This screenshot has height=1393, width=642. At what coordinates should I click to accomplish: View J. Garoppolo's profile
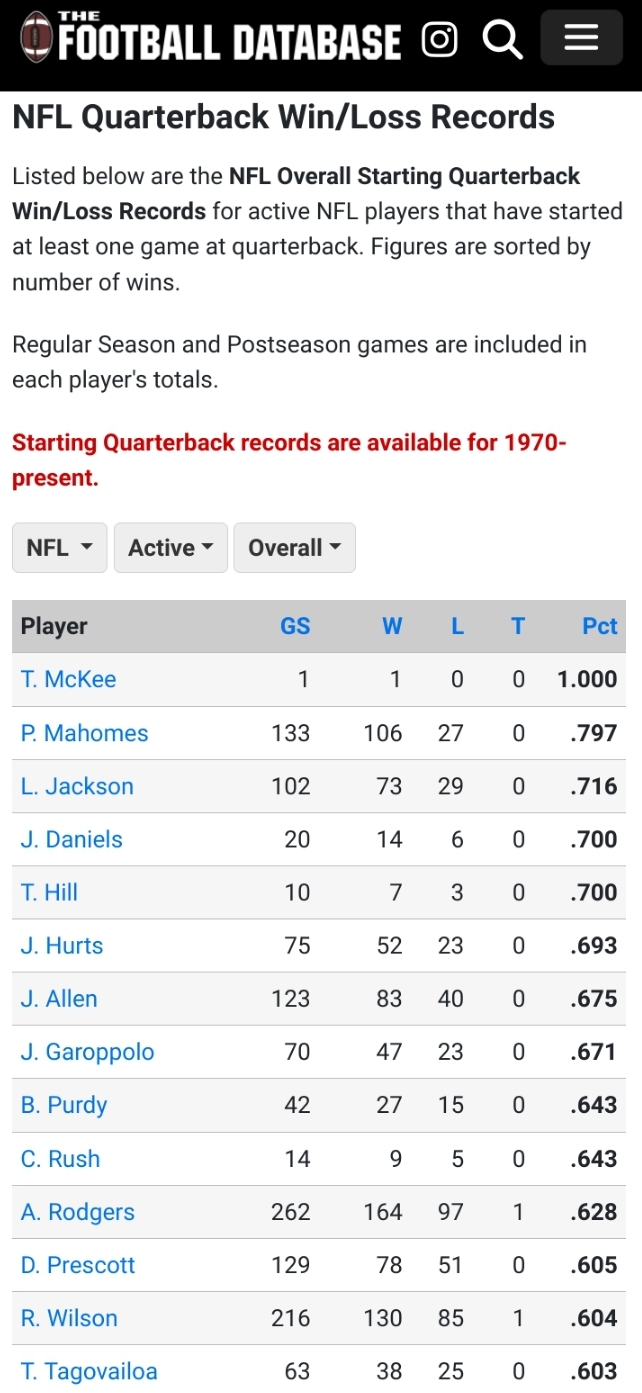[x=87, y=1052]
